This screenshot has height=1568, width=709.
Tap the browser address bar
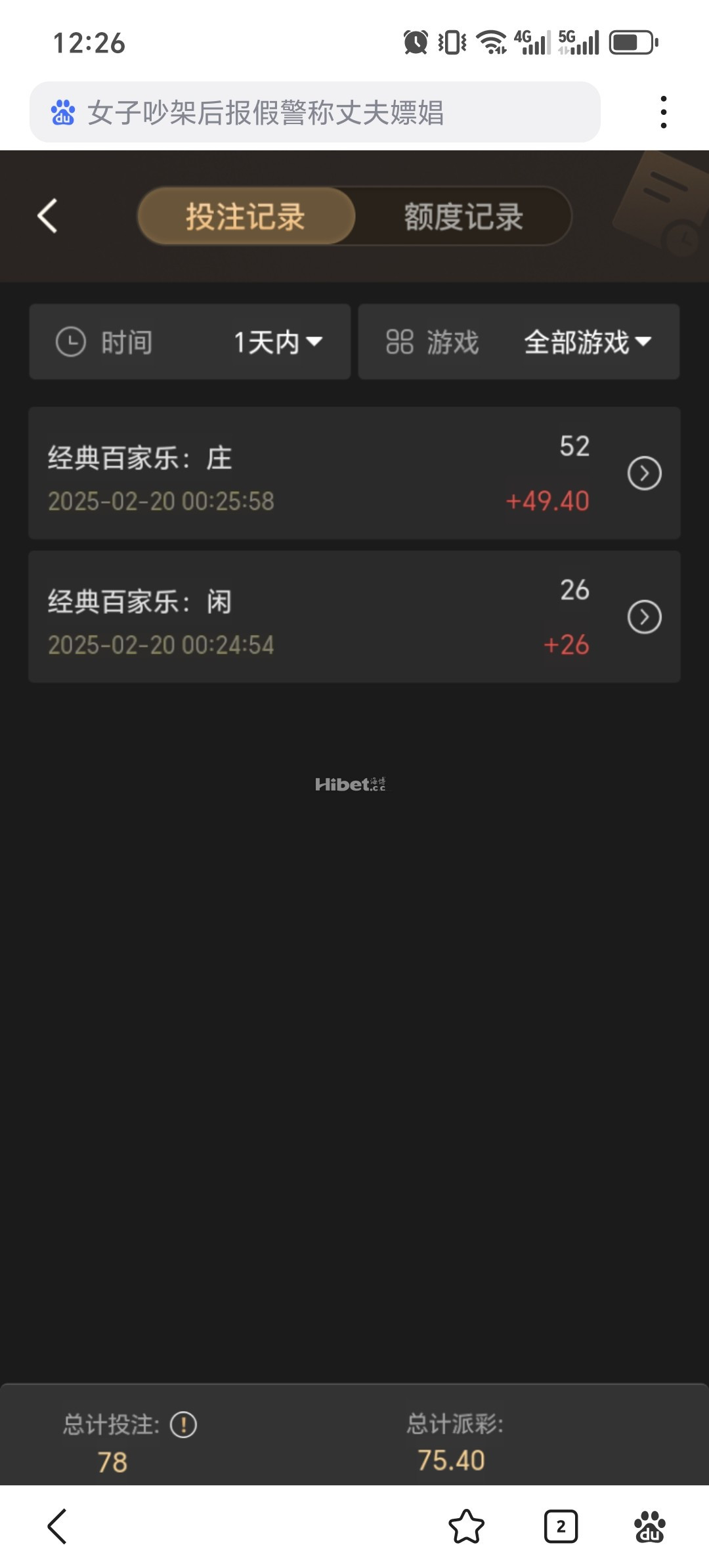315,112
